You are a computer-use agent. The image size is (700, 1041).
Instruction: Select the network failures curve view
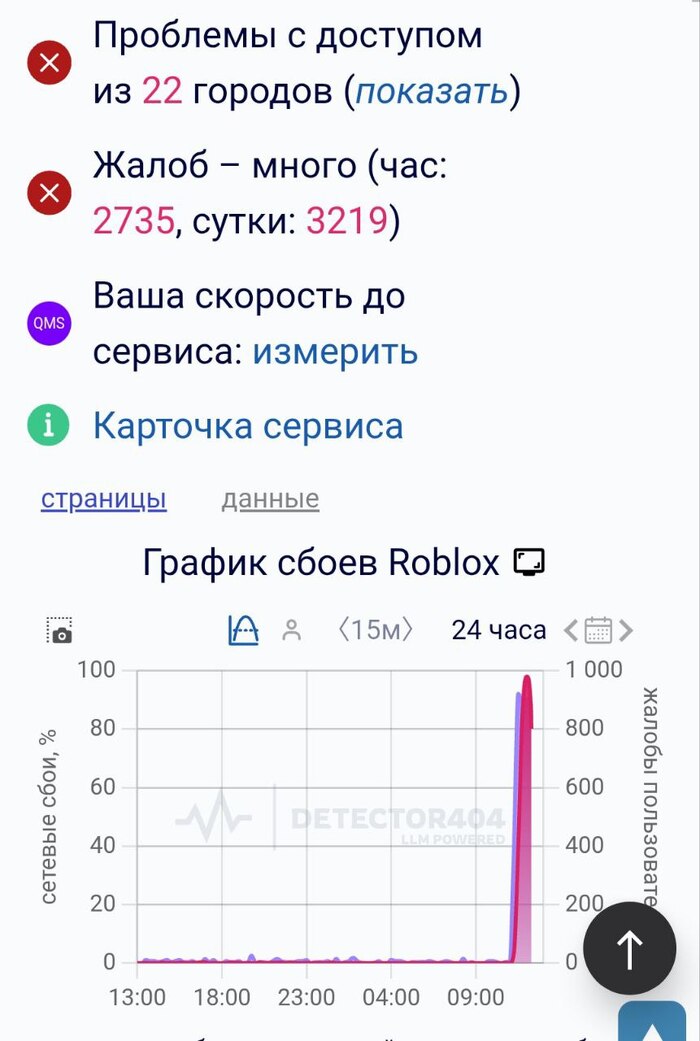click(244, 630)
